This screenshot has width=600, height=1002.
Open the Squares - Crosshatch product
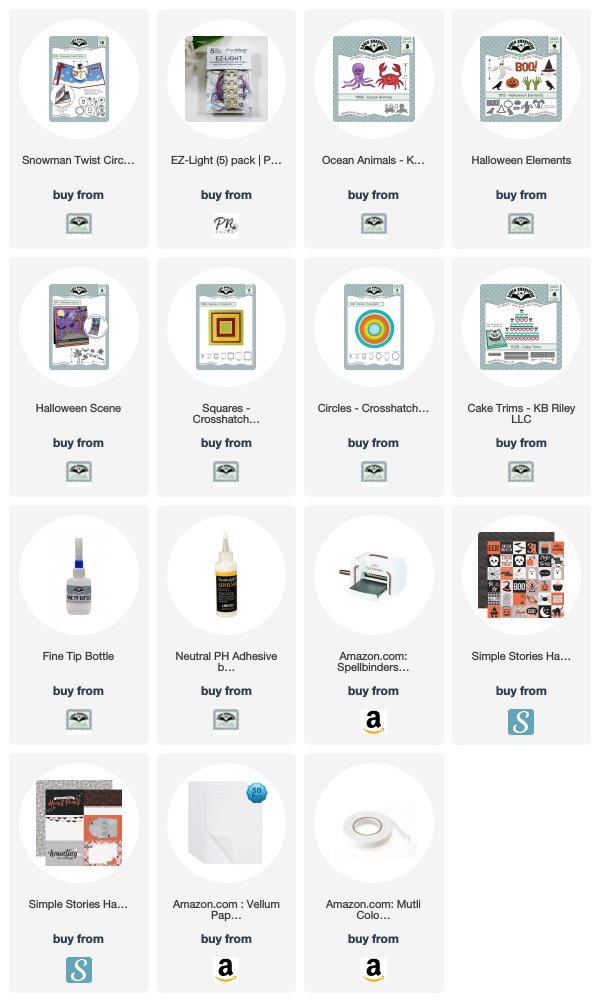point(226,376)
